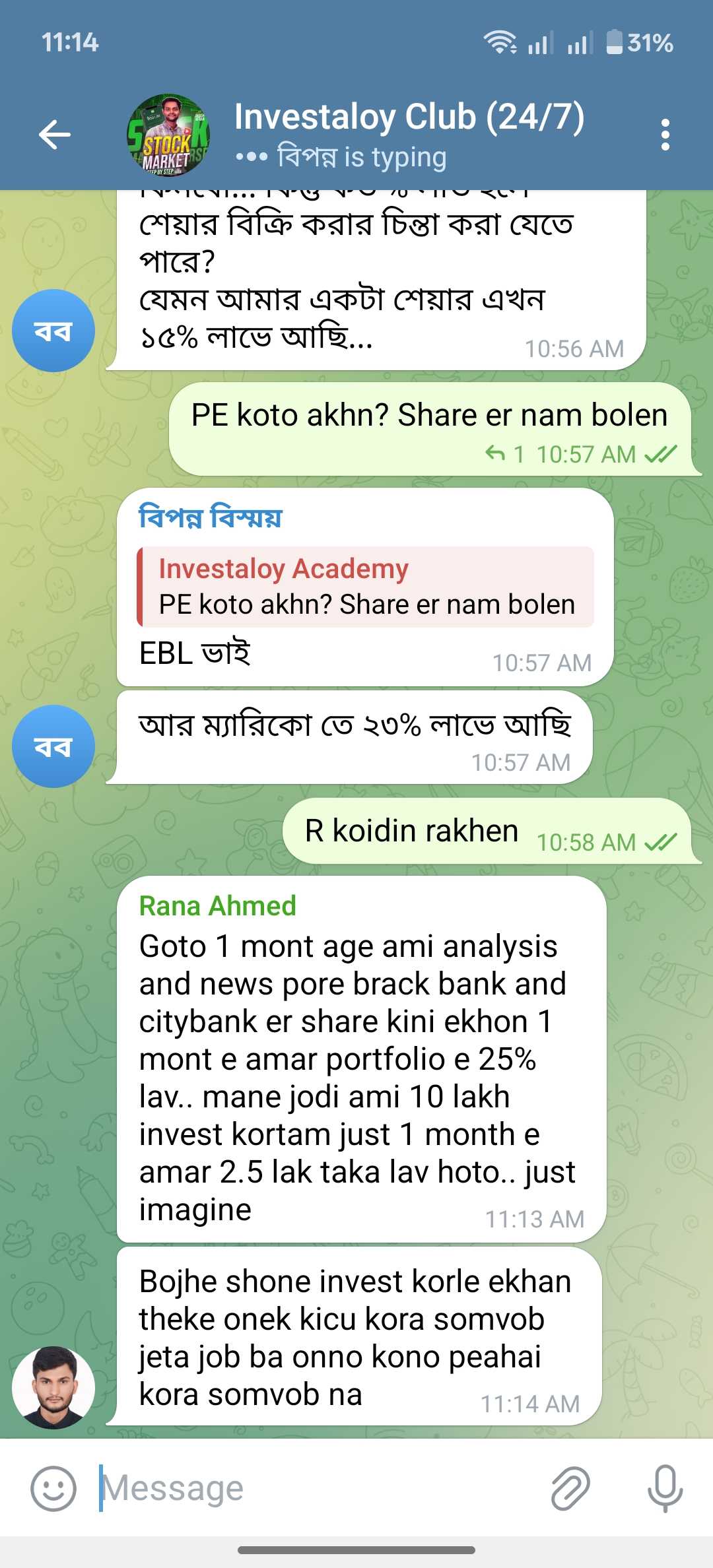
Task: Open Investaloy Club group info
Action: click(x=409, y=135)
